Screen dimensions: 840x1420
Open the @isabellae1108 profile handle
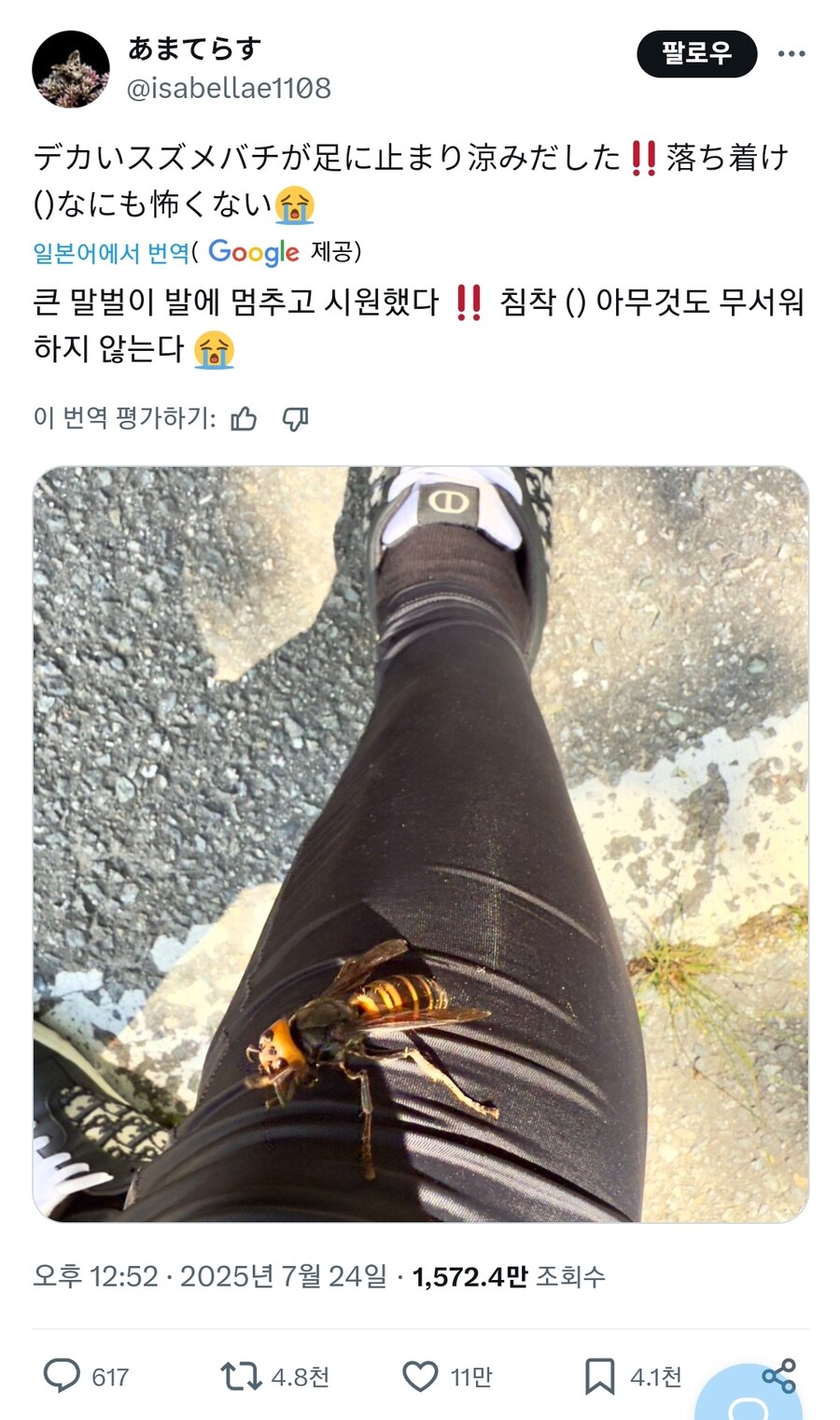229,88
